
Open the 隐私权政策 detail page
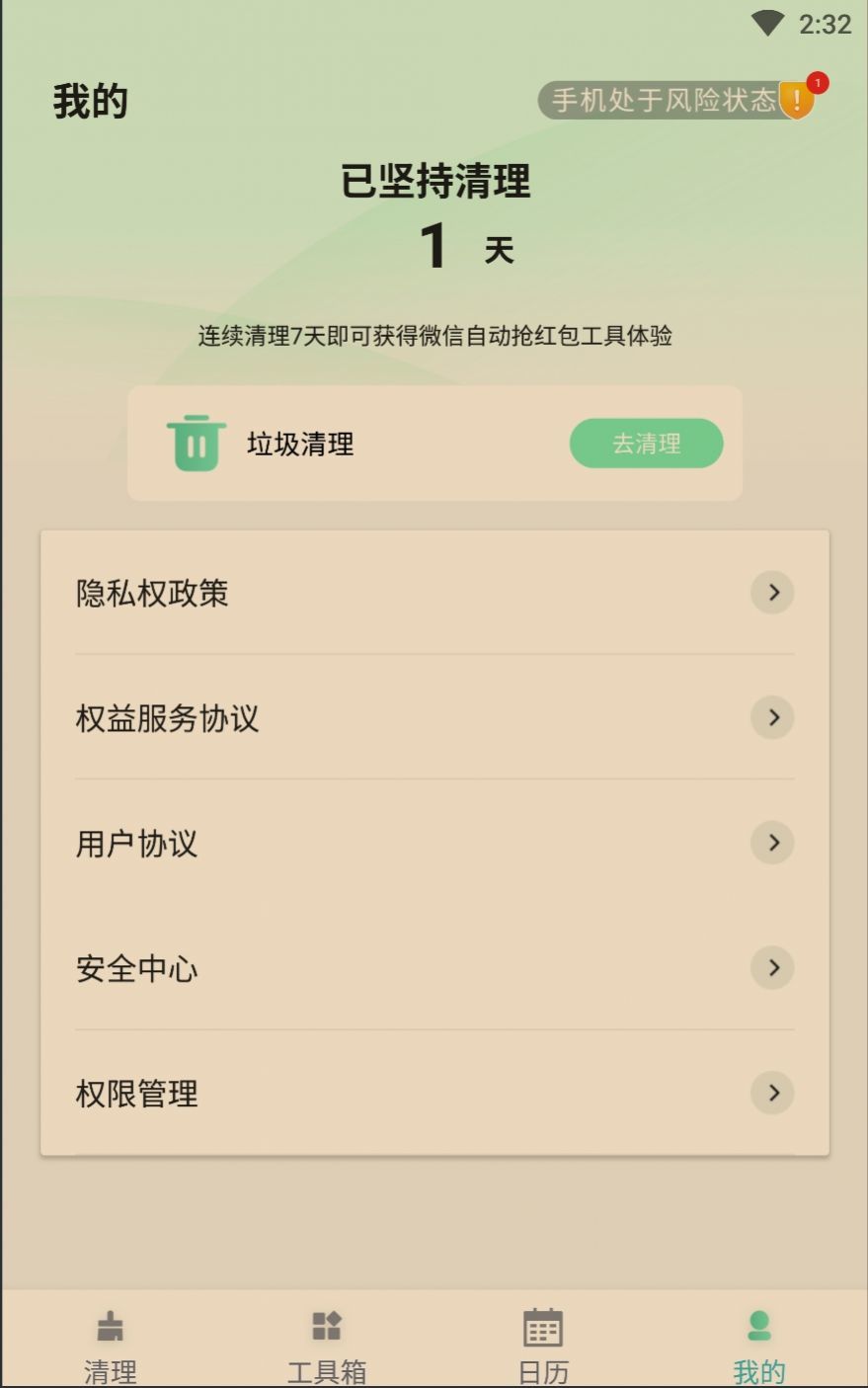click(x=434, y=593)
